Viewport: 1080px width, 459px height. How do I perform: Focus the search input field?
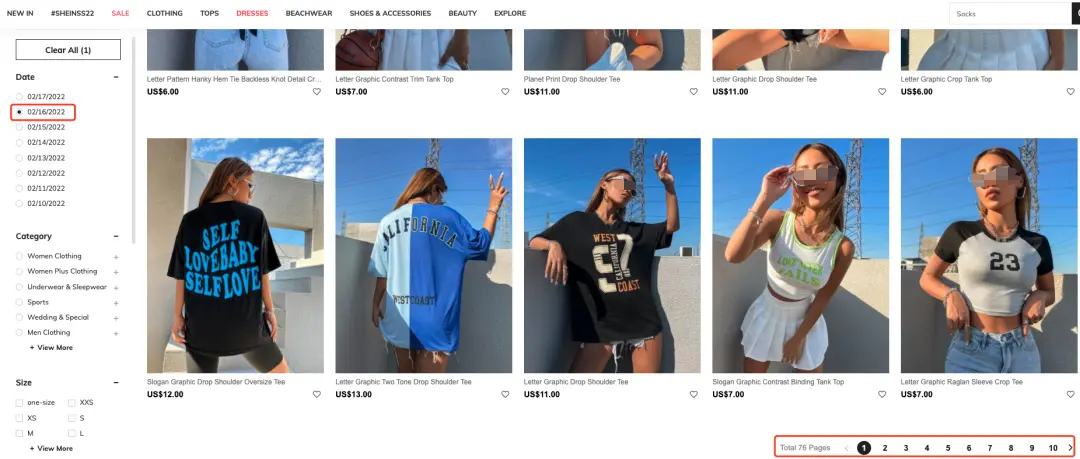[x=1010, y=14]
